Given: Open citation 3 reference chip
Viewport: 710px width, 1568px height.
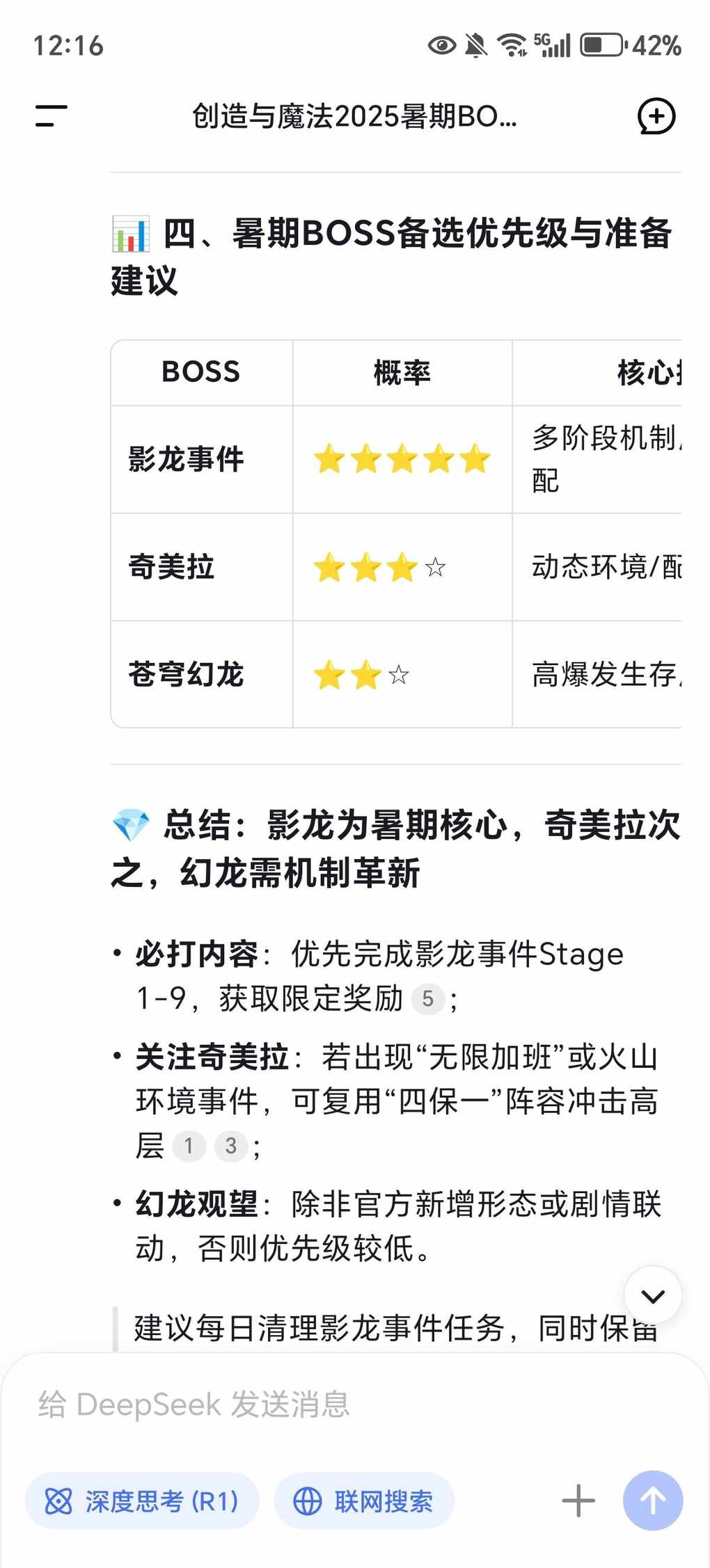Looking at the screenshot, I should coord(231,1146).
